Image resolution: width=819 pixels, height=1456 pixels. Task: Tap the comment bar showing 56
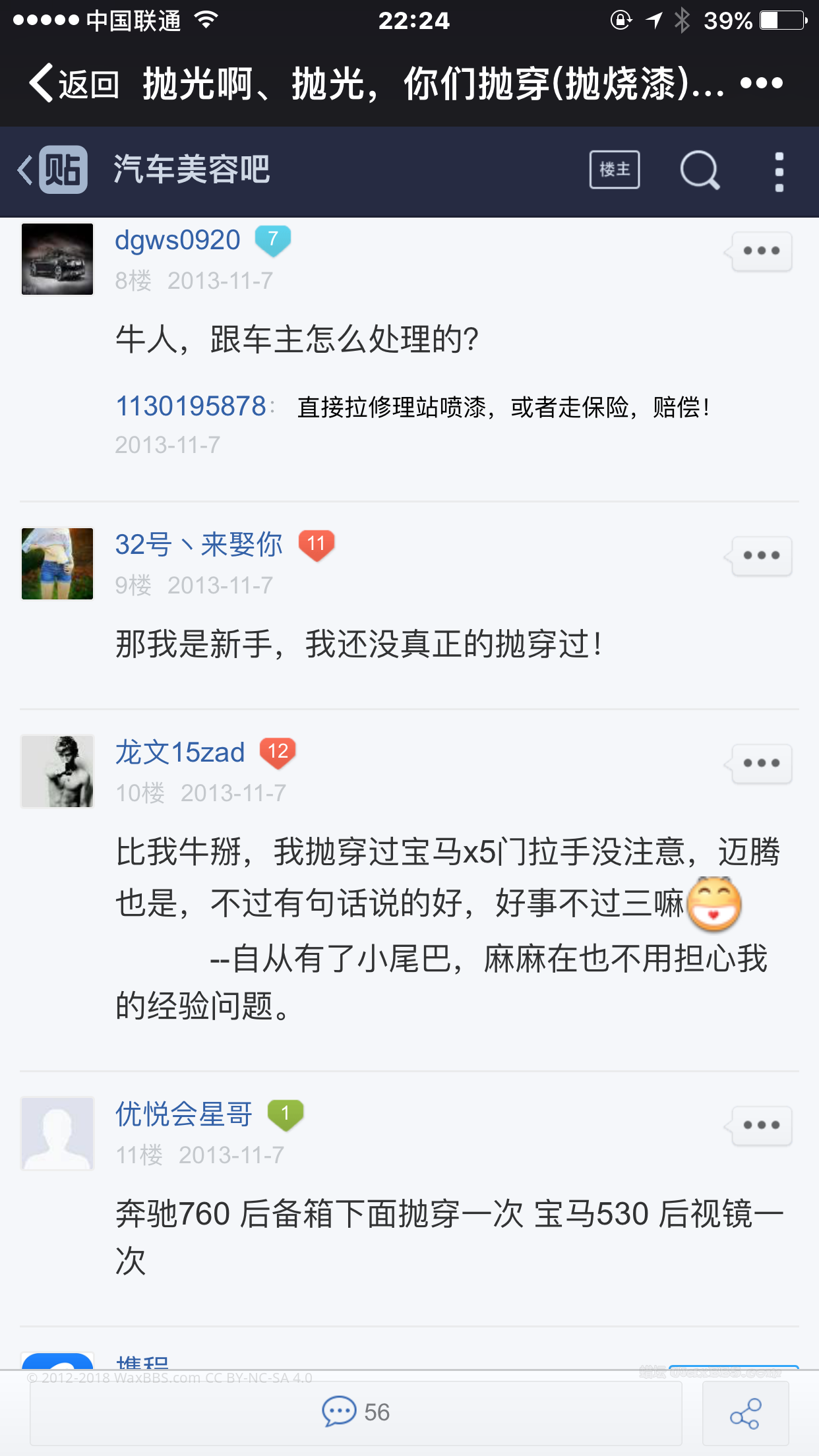(x=356, y=1412)
